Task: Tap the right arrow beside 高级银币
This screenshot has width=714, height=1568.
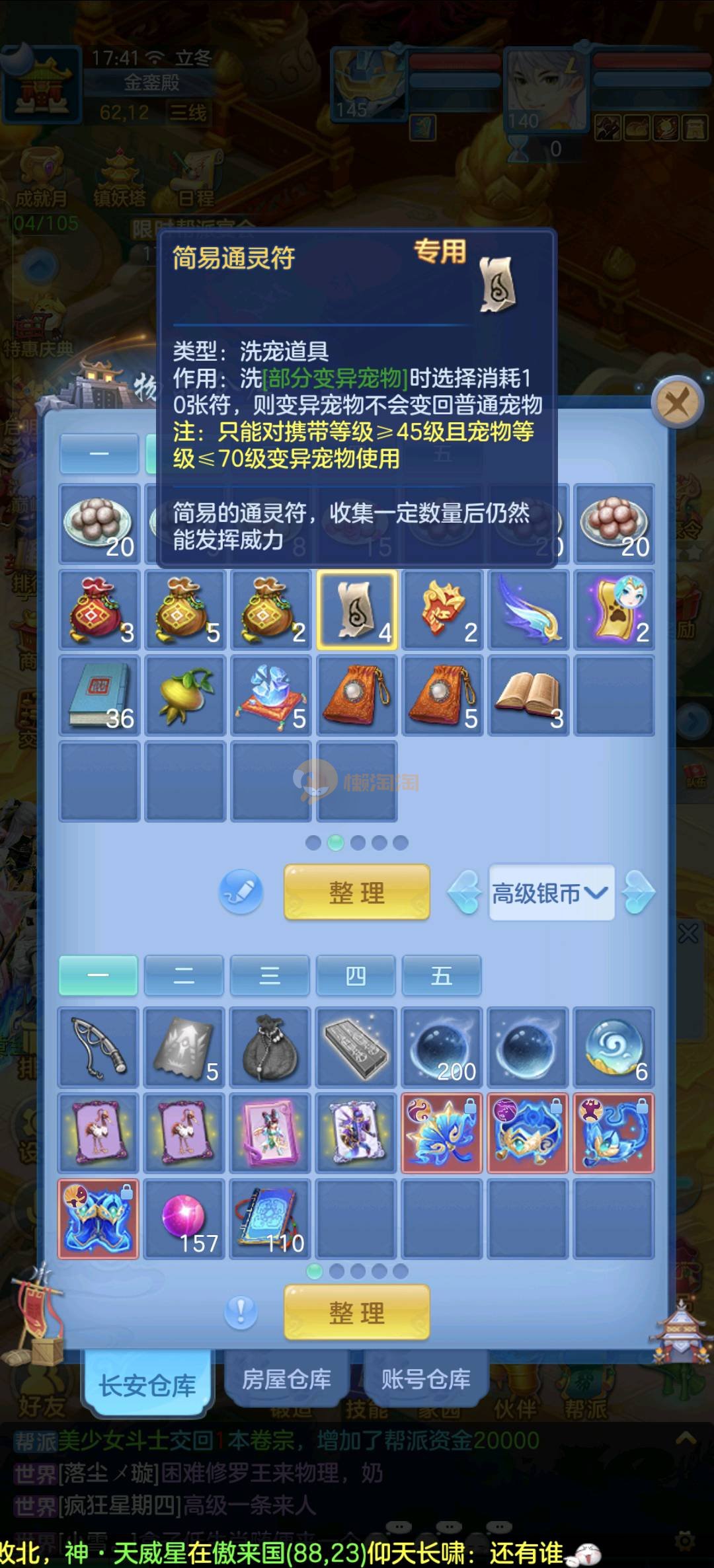Action: coord(639,893)
